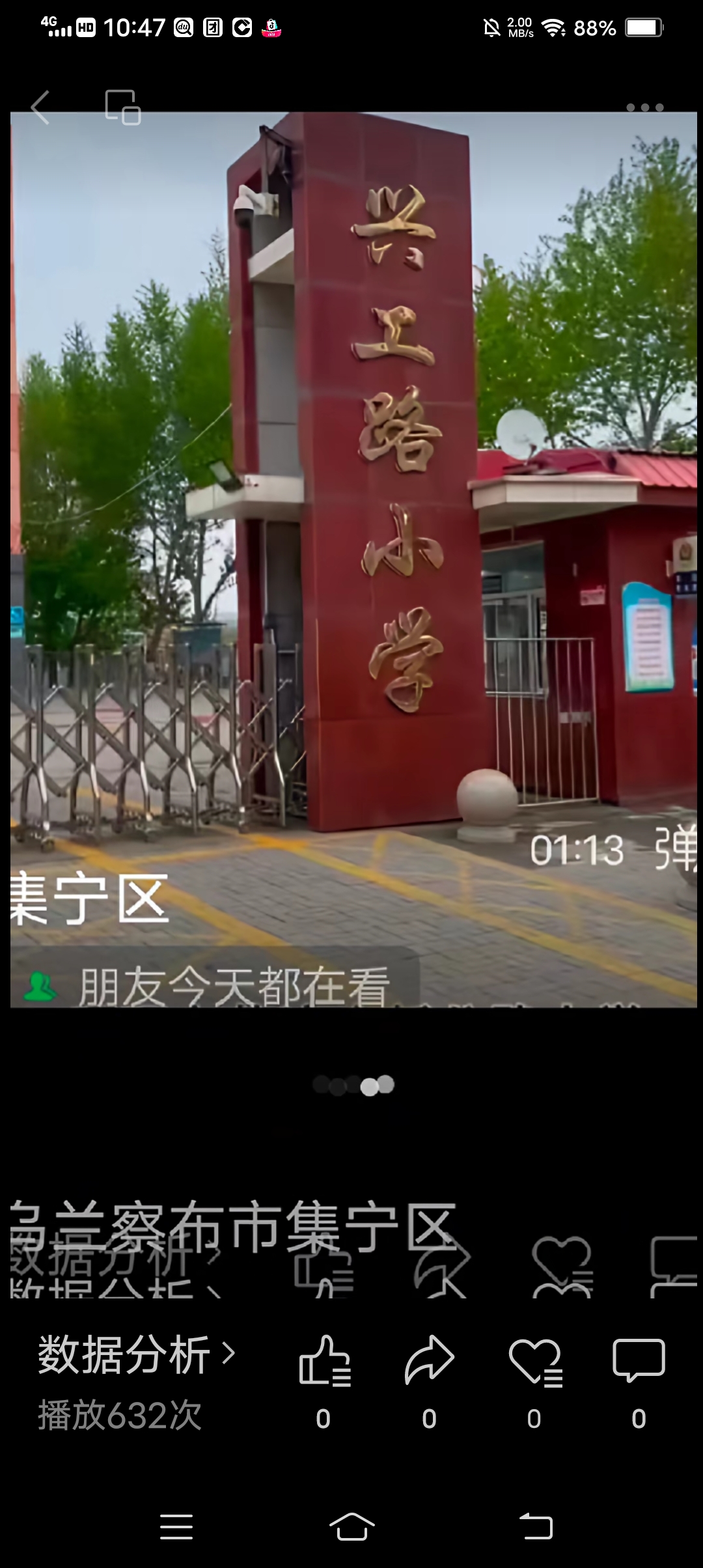Open the floating window icon
The width and height of the screenshot is (703, 1568).
coord(122,107)
